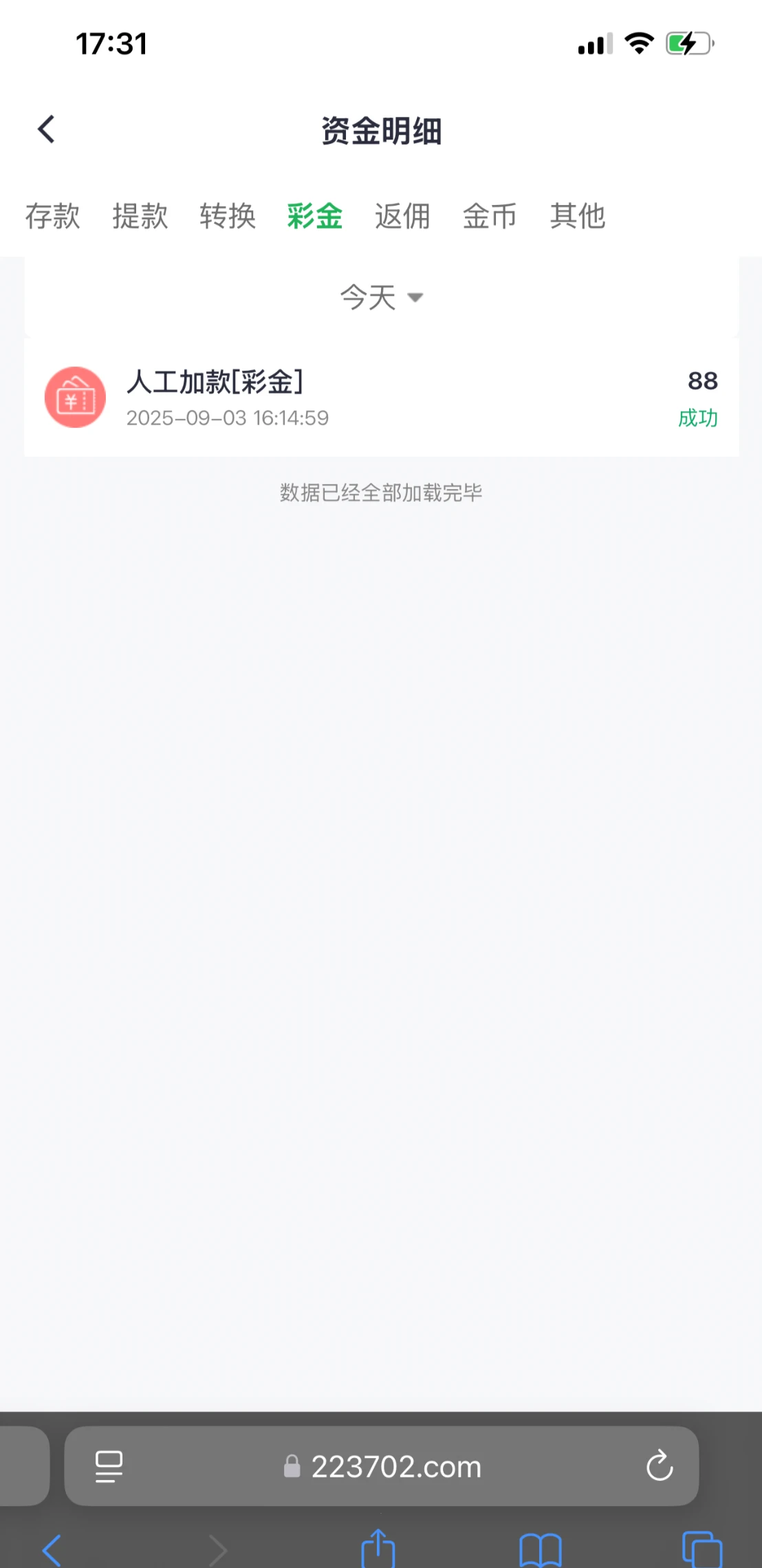Share this page from browser toolbar

coord(378,1548)
